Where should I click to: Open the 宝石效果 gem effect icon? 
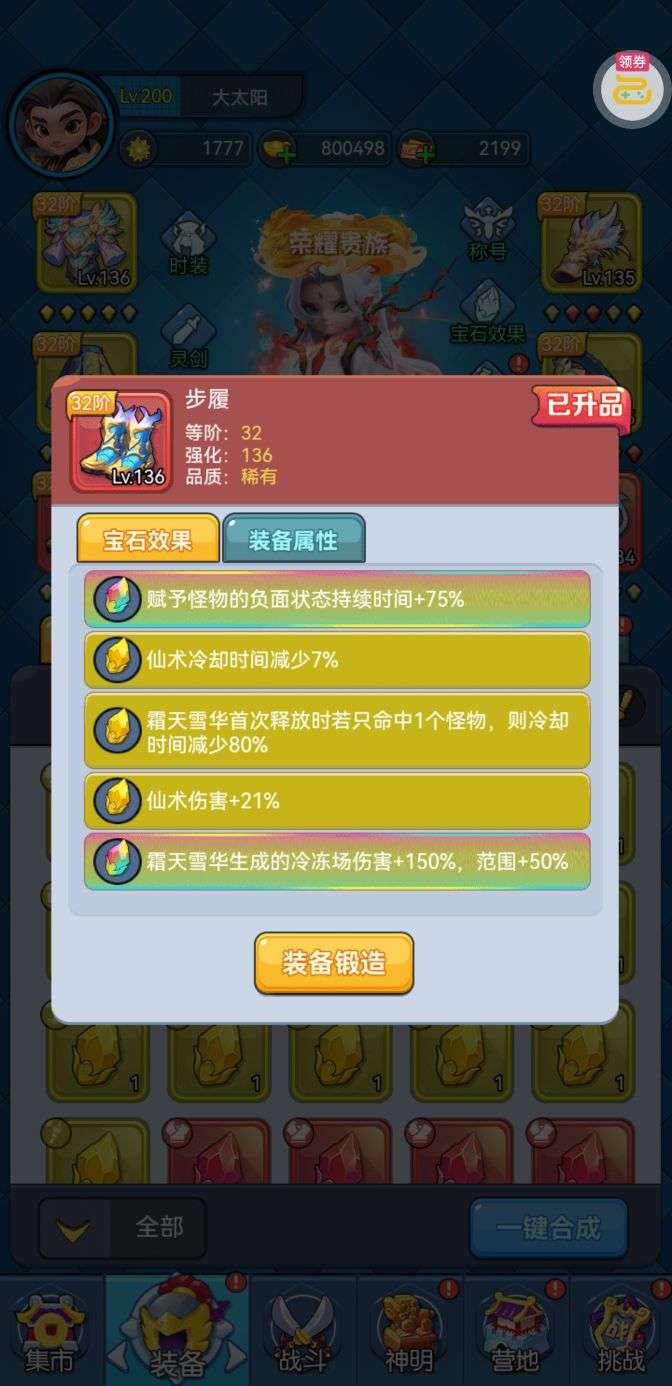point(488,312)
